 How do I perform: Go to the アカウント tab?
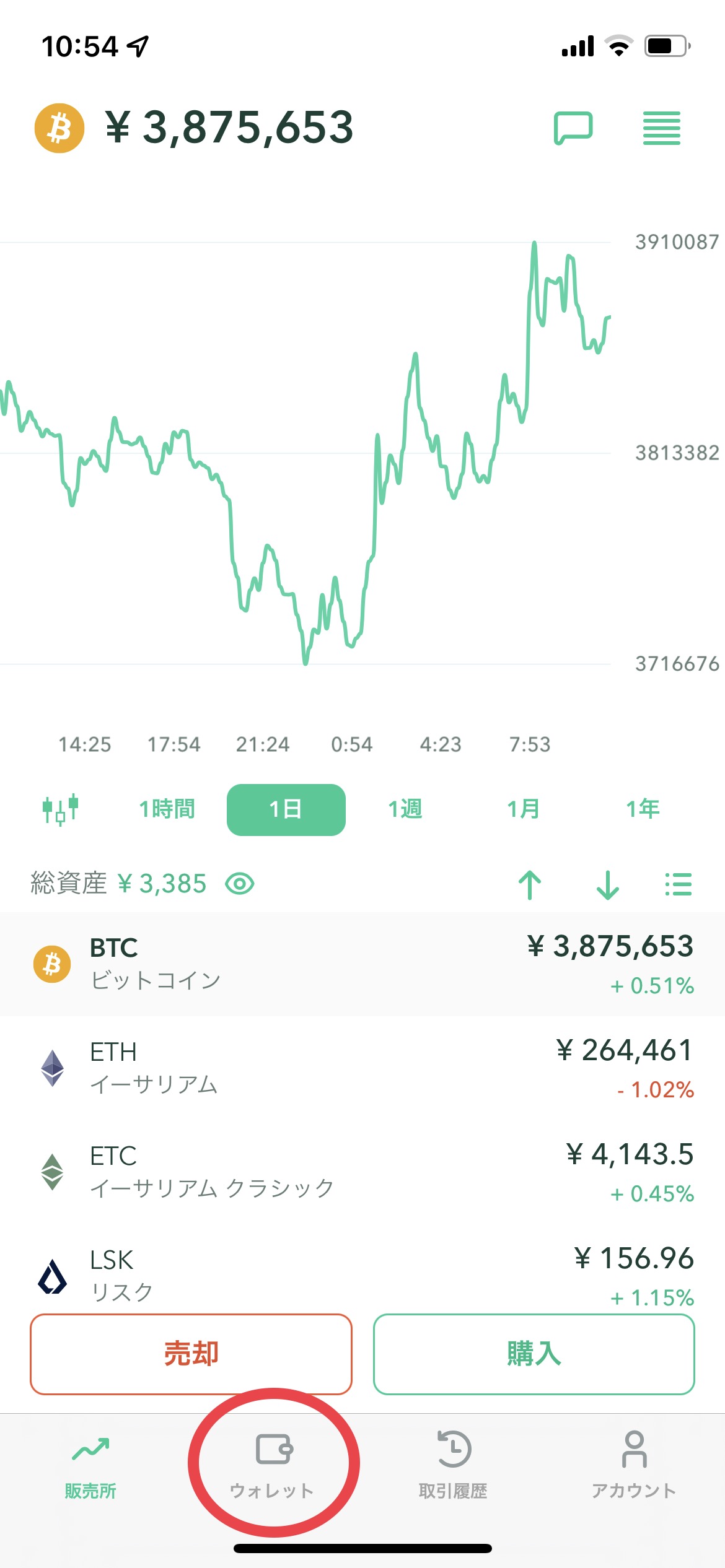coord(634,1464)
